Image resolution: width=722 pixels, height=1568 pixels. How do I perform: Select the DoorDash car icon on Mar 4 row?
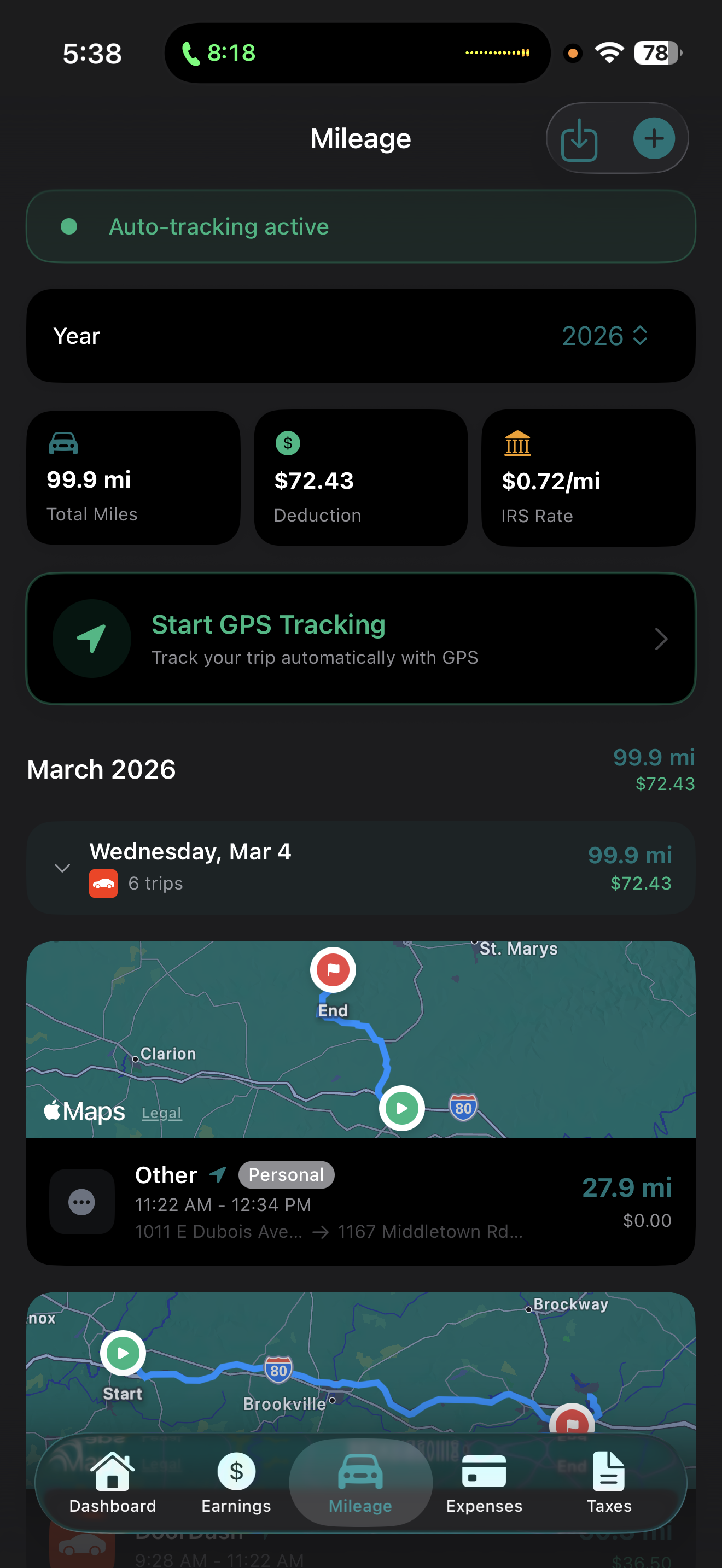103,883
